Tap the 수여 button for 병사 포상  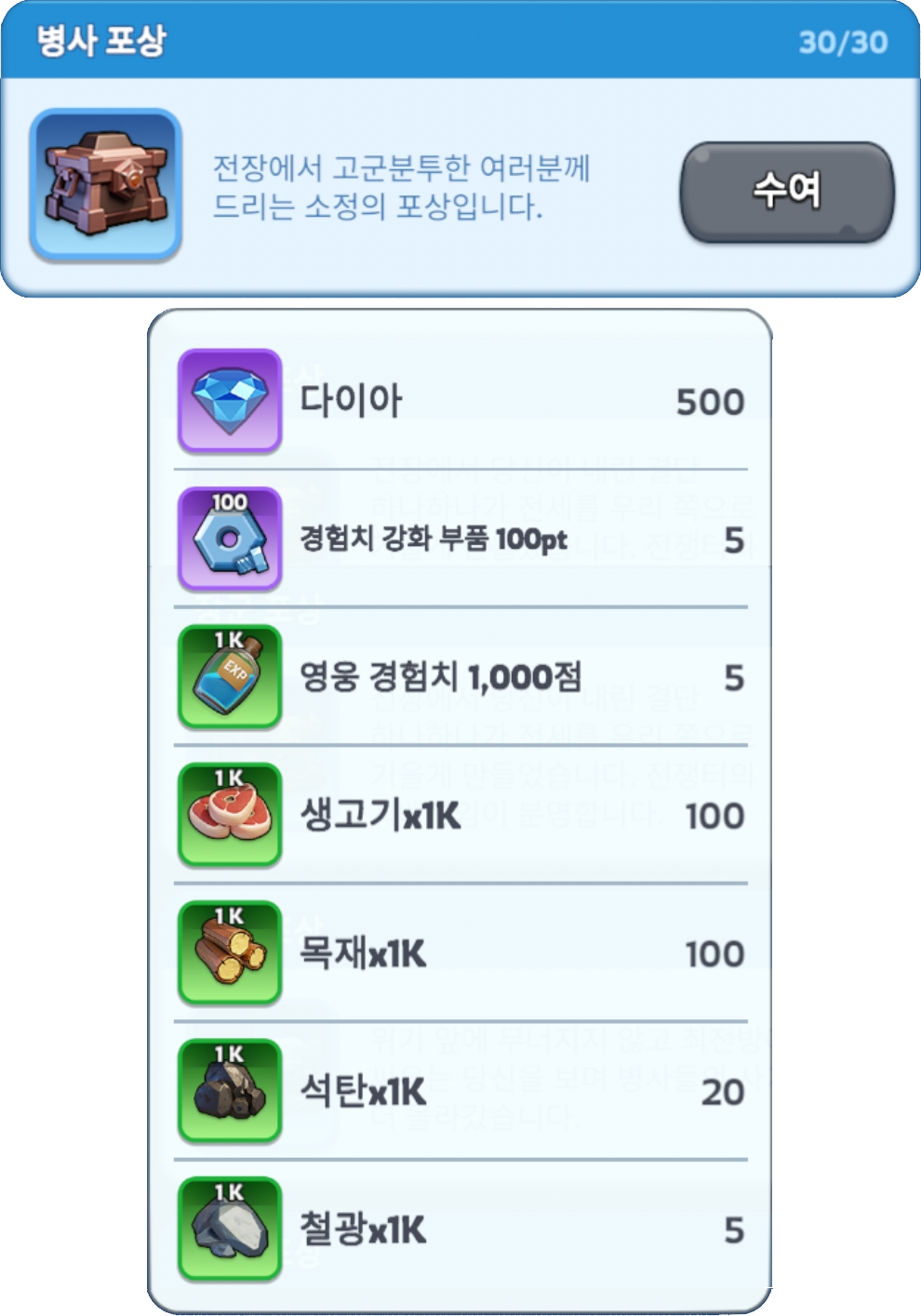(x=786, y=193)
